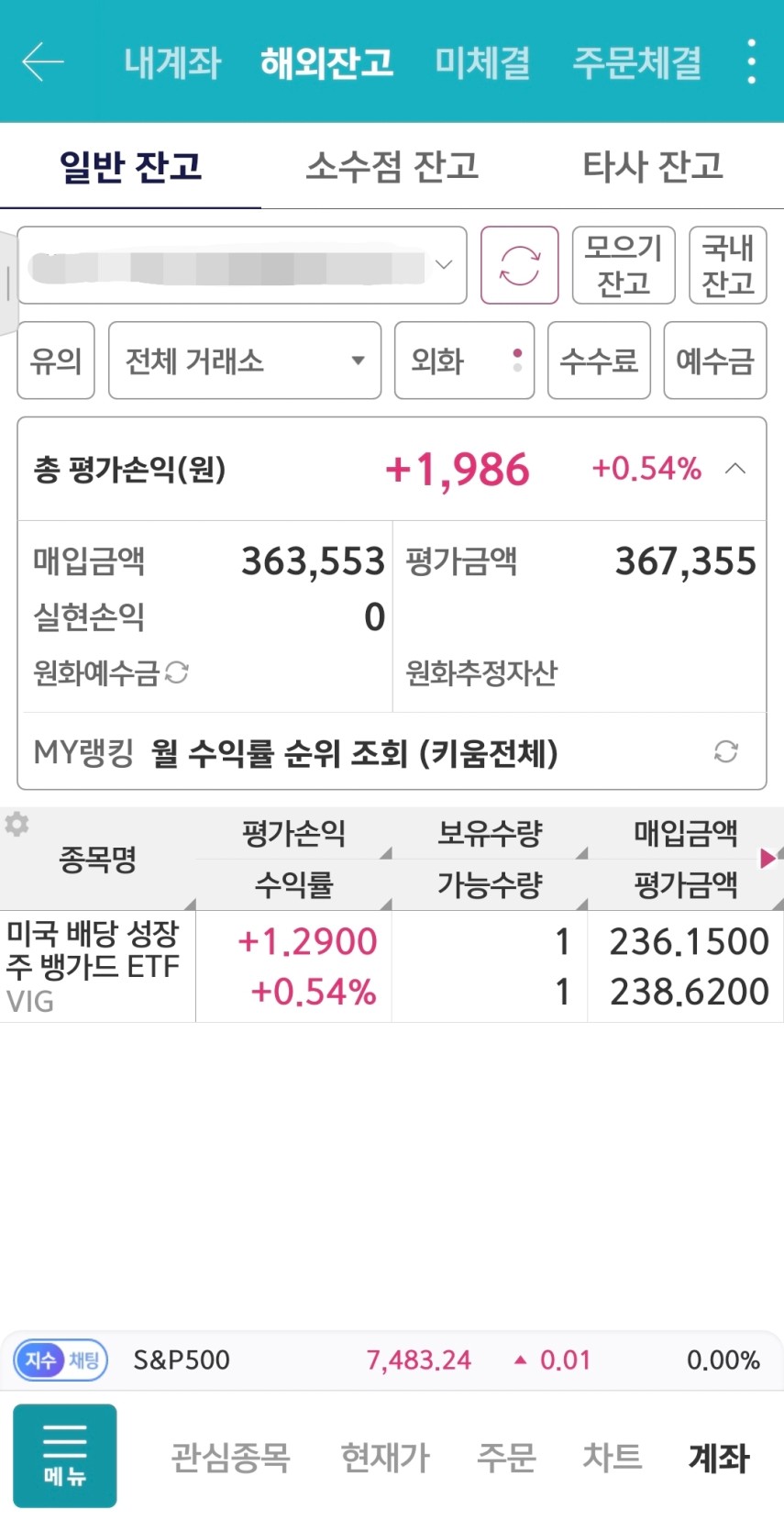Go back with the top-left arrow

pyautogui.click(x=42, y=62)
